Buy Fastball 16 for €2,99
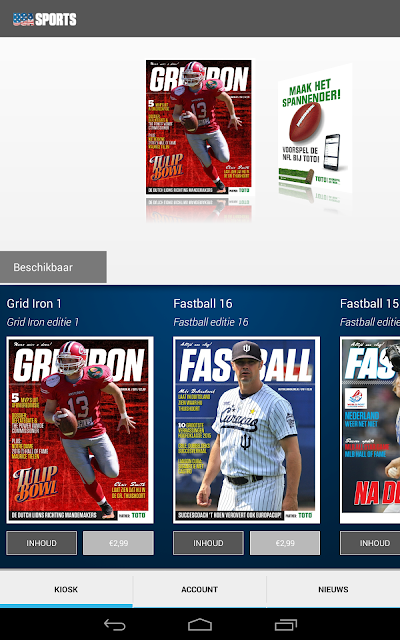 pyautogui.click(x=285, y=543)
